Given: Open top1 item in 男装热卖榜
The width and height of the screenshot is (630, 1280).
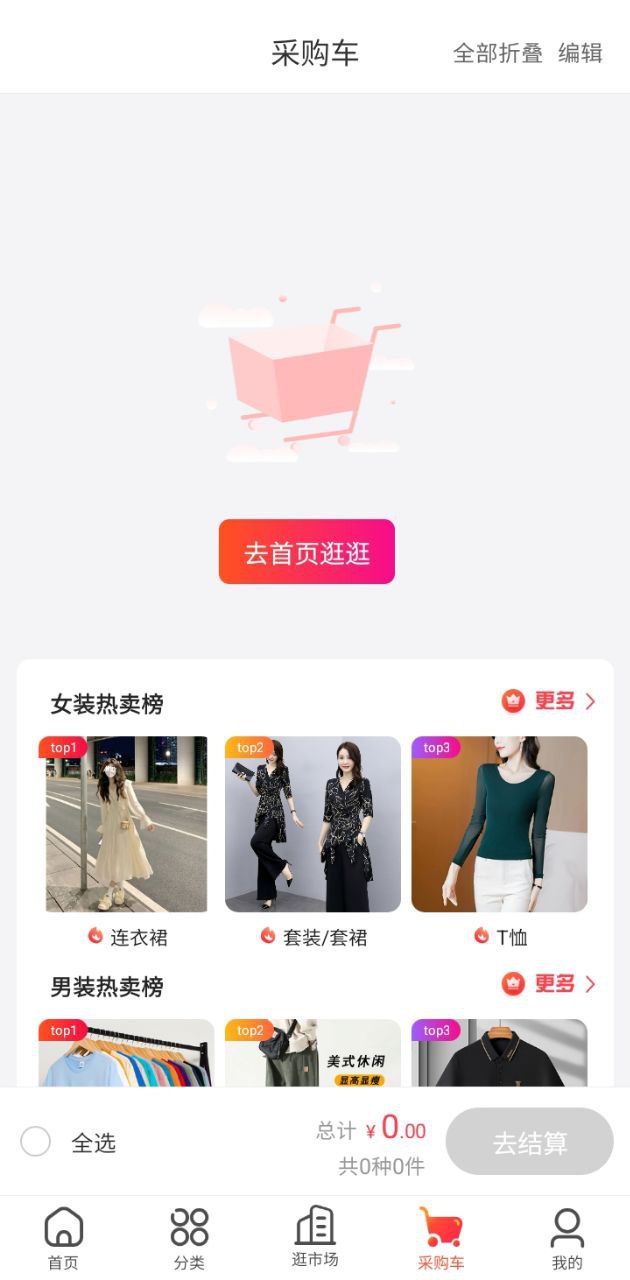Looking at the screenshot, I should click(x=126, y=1053).
